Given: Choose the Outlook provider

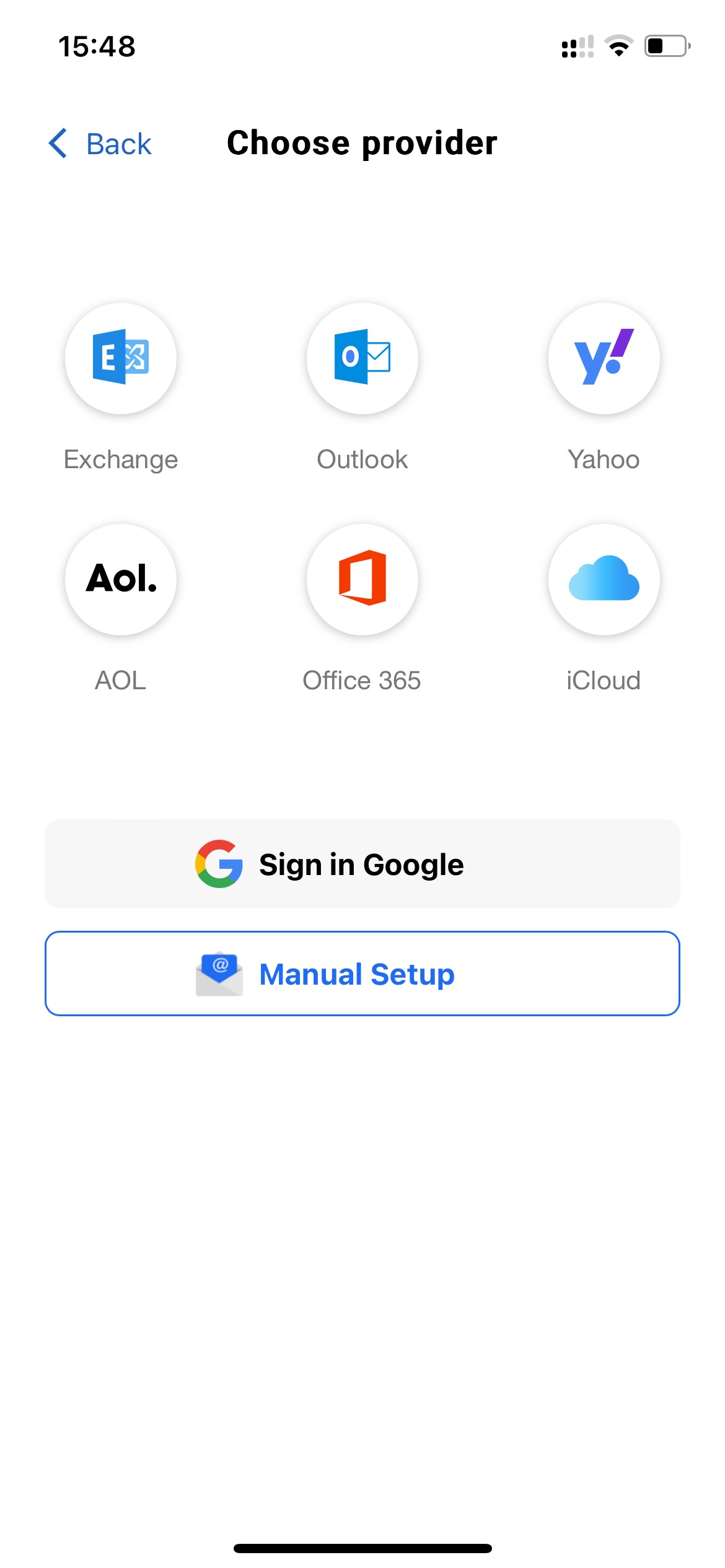Looking at the screenshot, I should click(362, 359).
